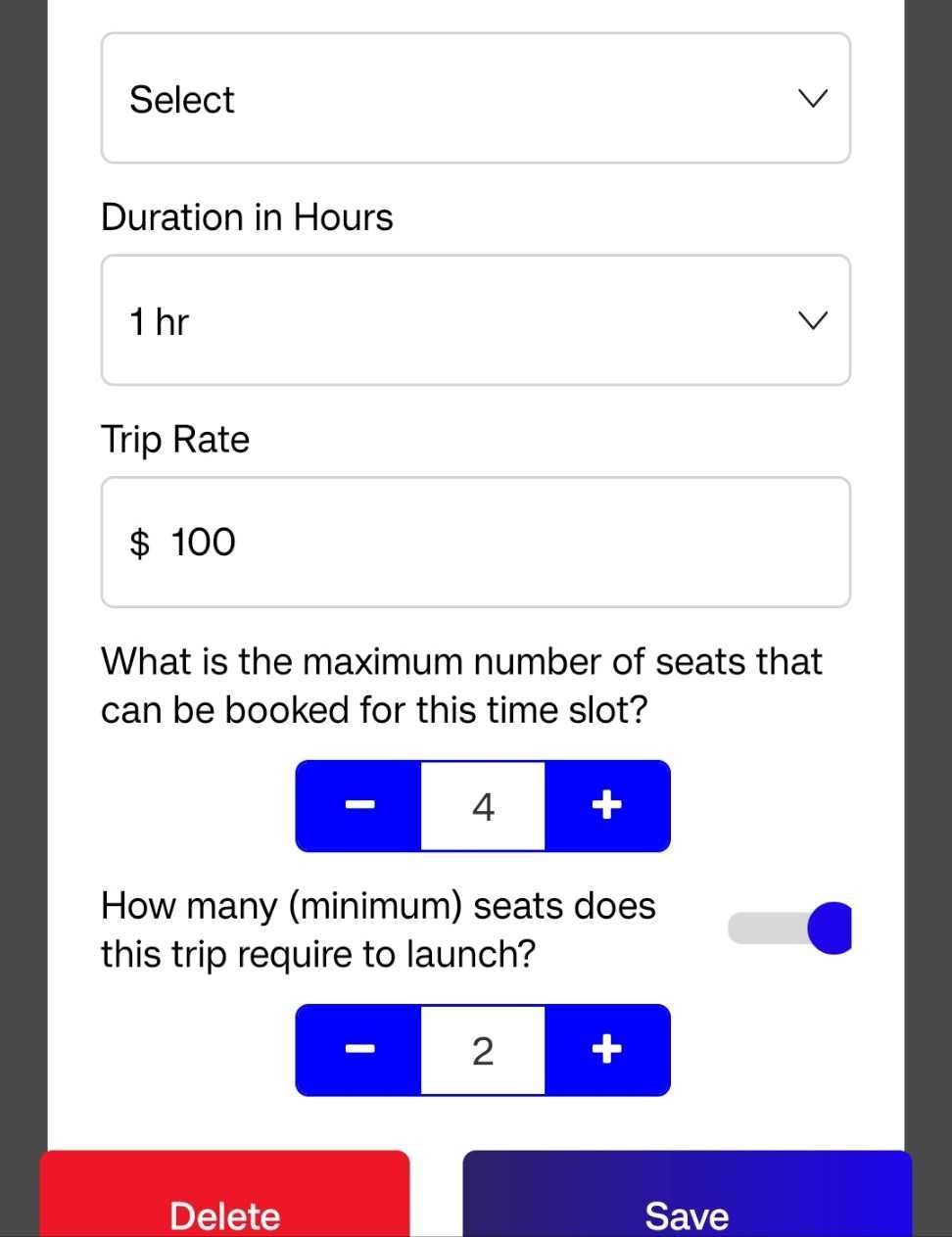Expand the Duration in Hours dropdown
This screenshot has height=1237, width=952.
coord(475,321)
